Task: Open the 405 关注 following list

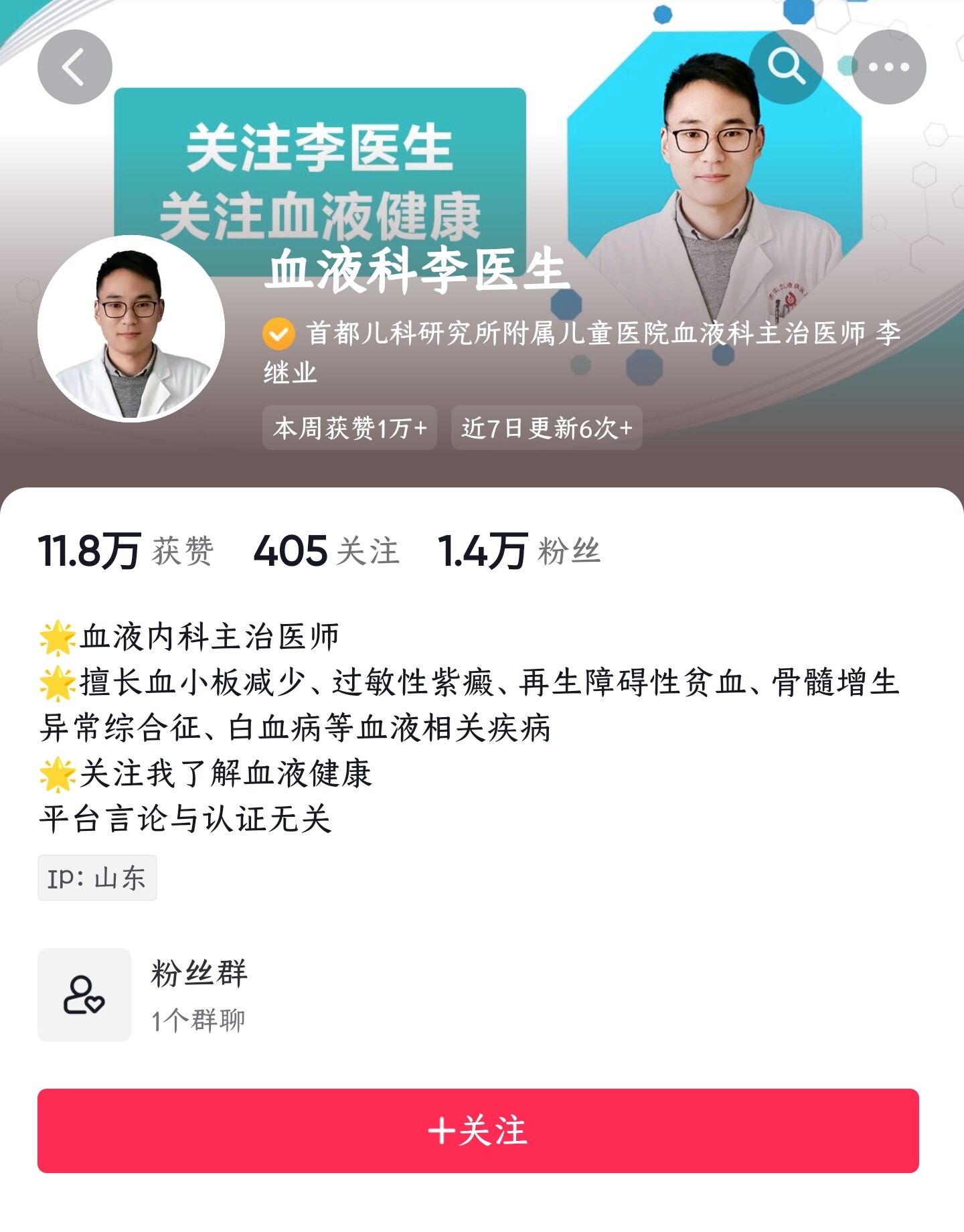Action: tap(326, 551)
